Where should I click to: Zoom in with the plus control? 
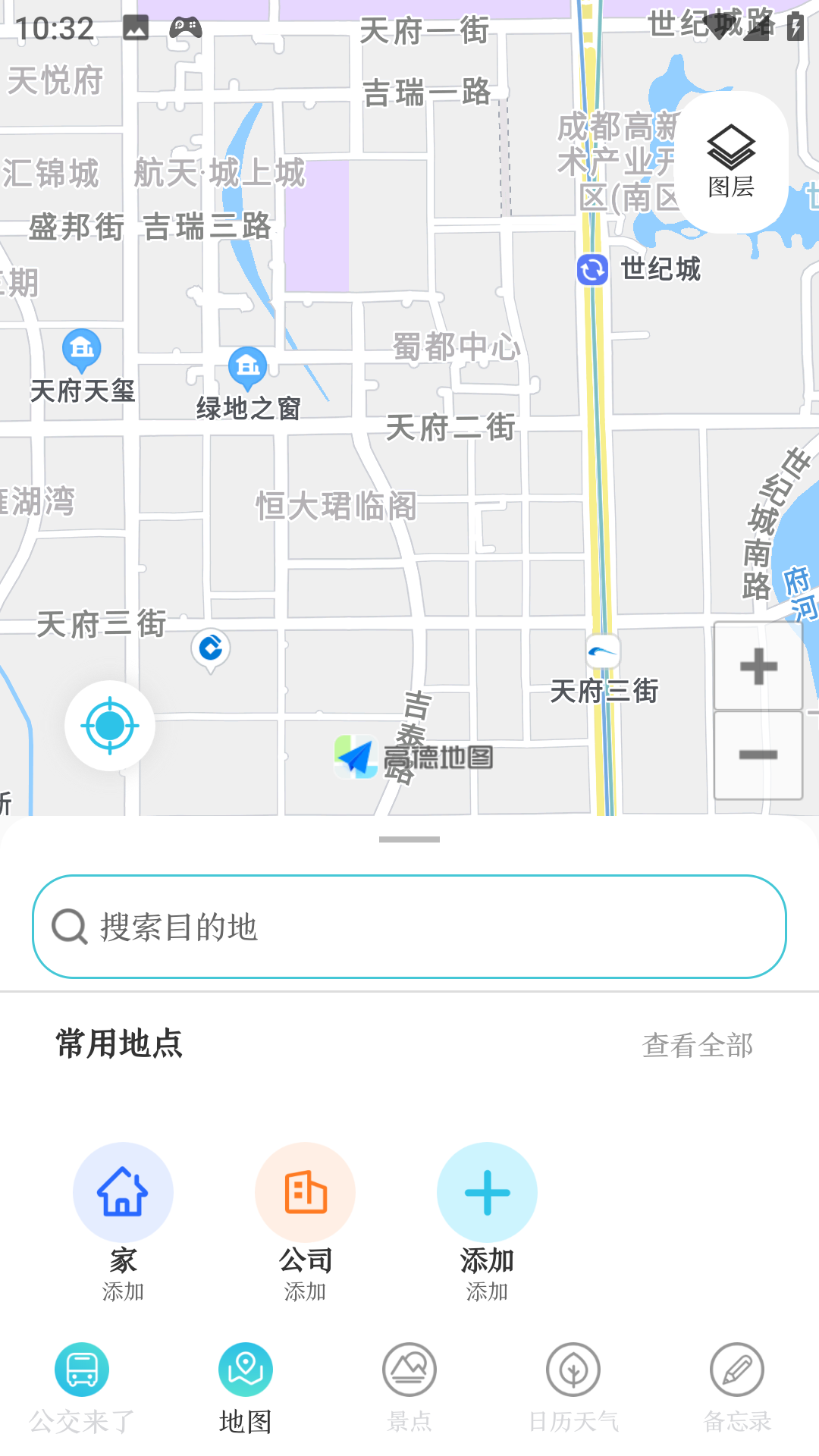[758, 667]
